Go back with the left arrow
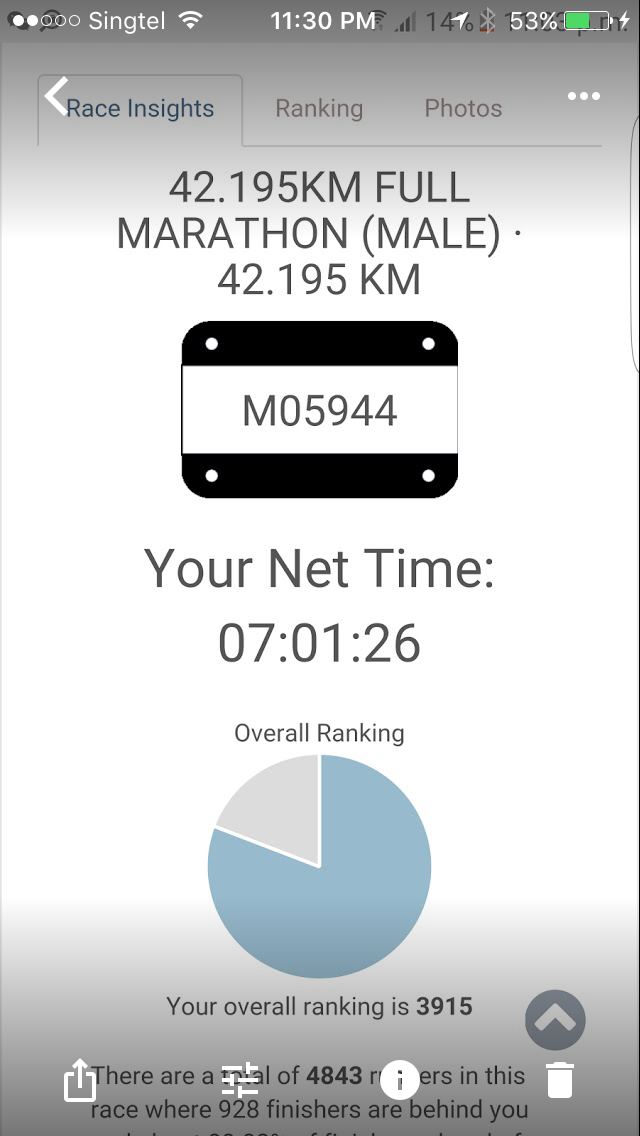Viewport: 640px width, 1136px height. (x=56, y=96)
